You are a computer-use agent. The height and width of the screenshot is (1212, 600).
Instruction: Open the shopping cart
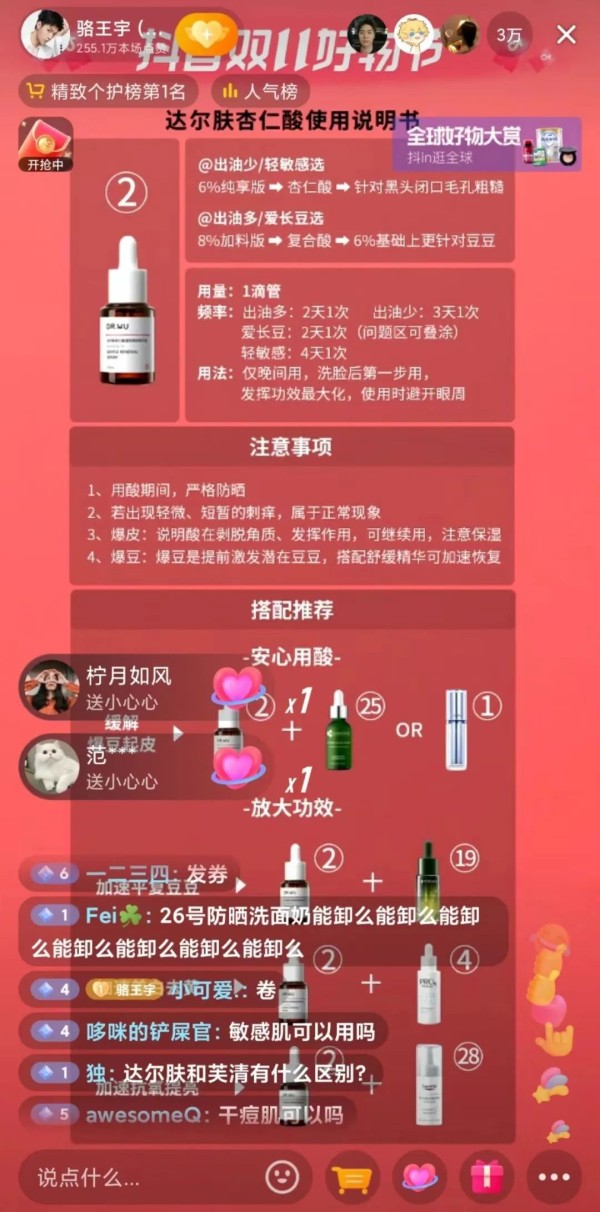(352, 1177)
